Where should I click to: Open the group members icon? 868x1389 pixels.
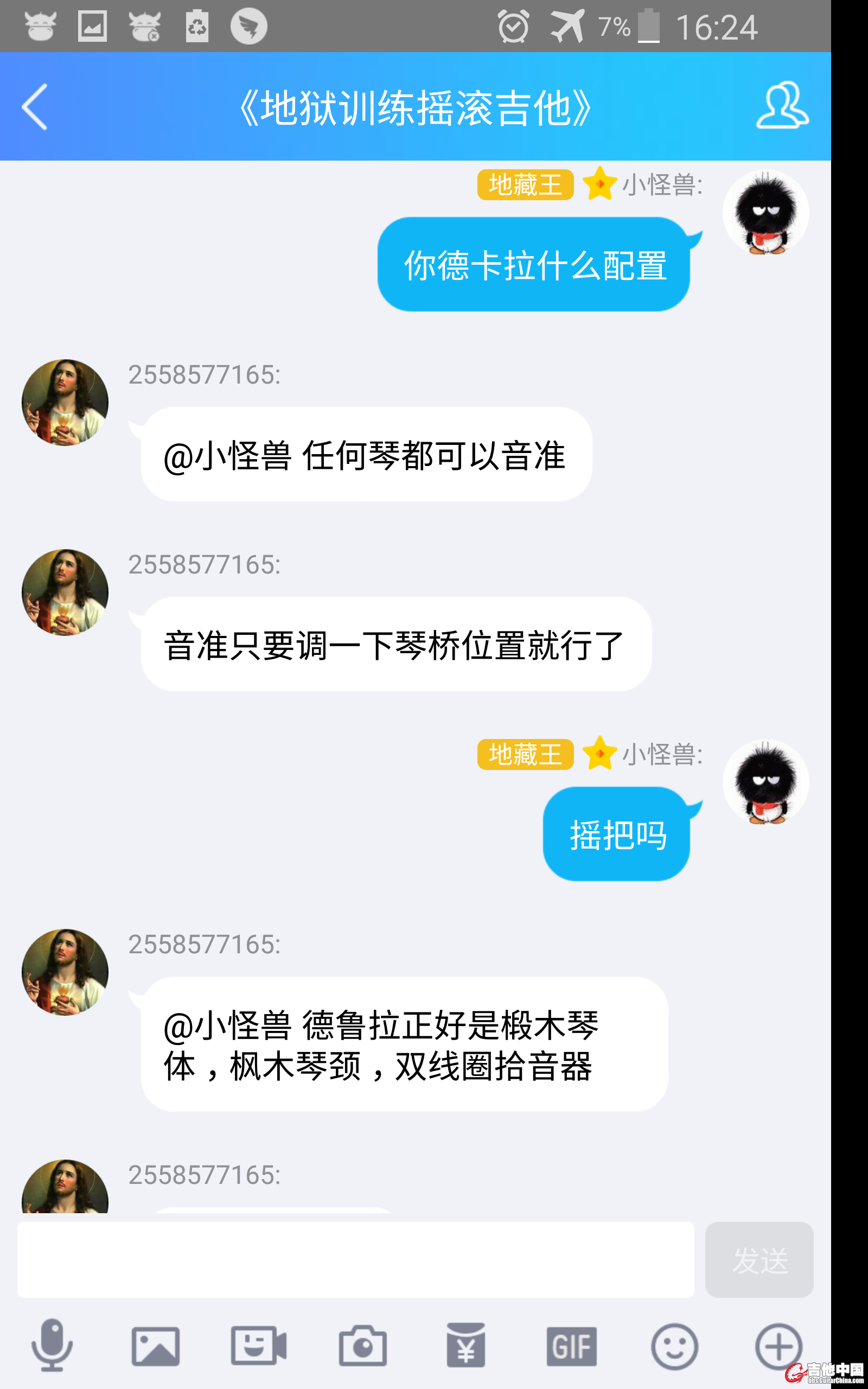(x=782, y=106)
